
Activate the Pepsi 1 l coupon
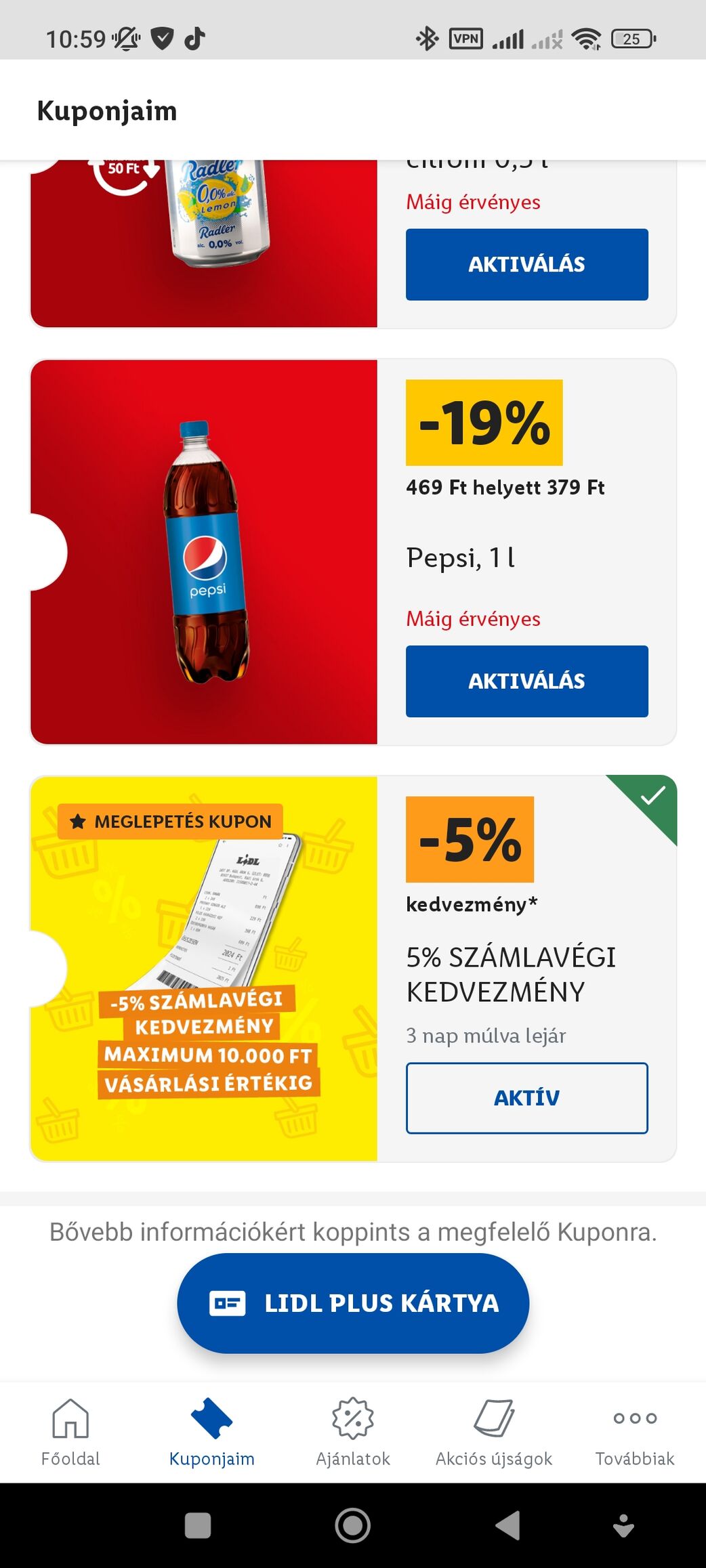526,681
